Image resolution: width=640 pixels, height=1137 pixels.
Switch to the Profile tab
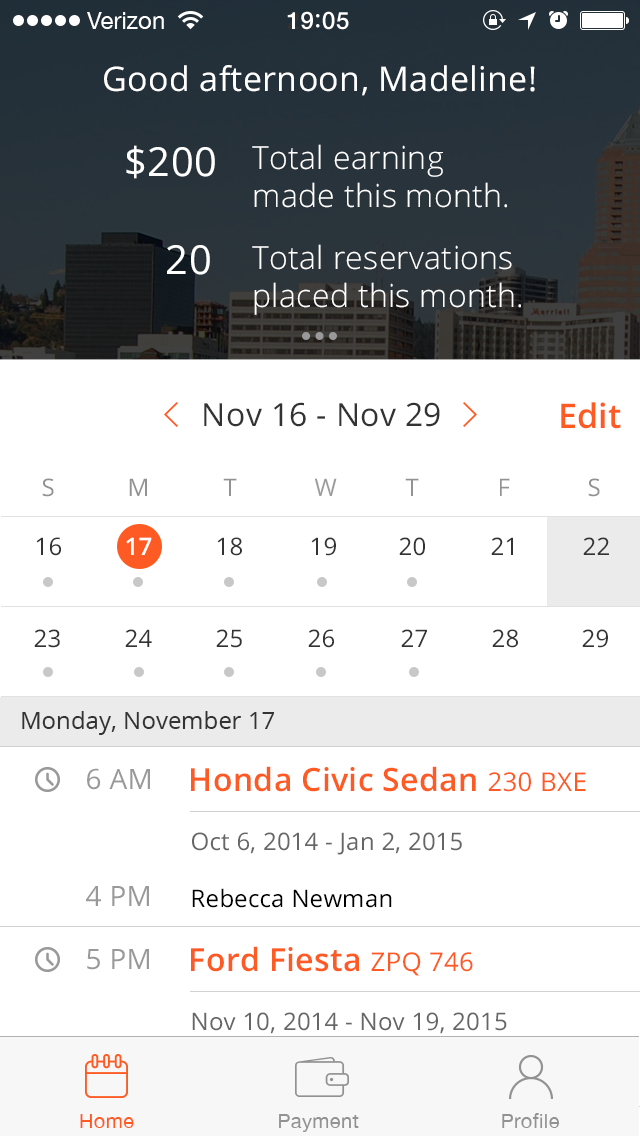pos(530,1090)
